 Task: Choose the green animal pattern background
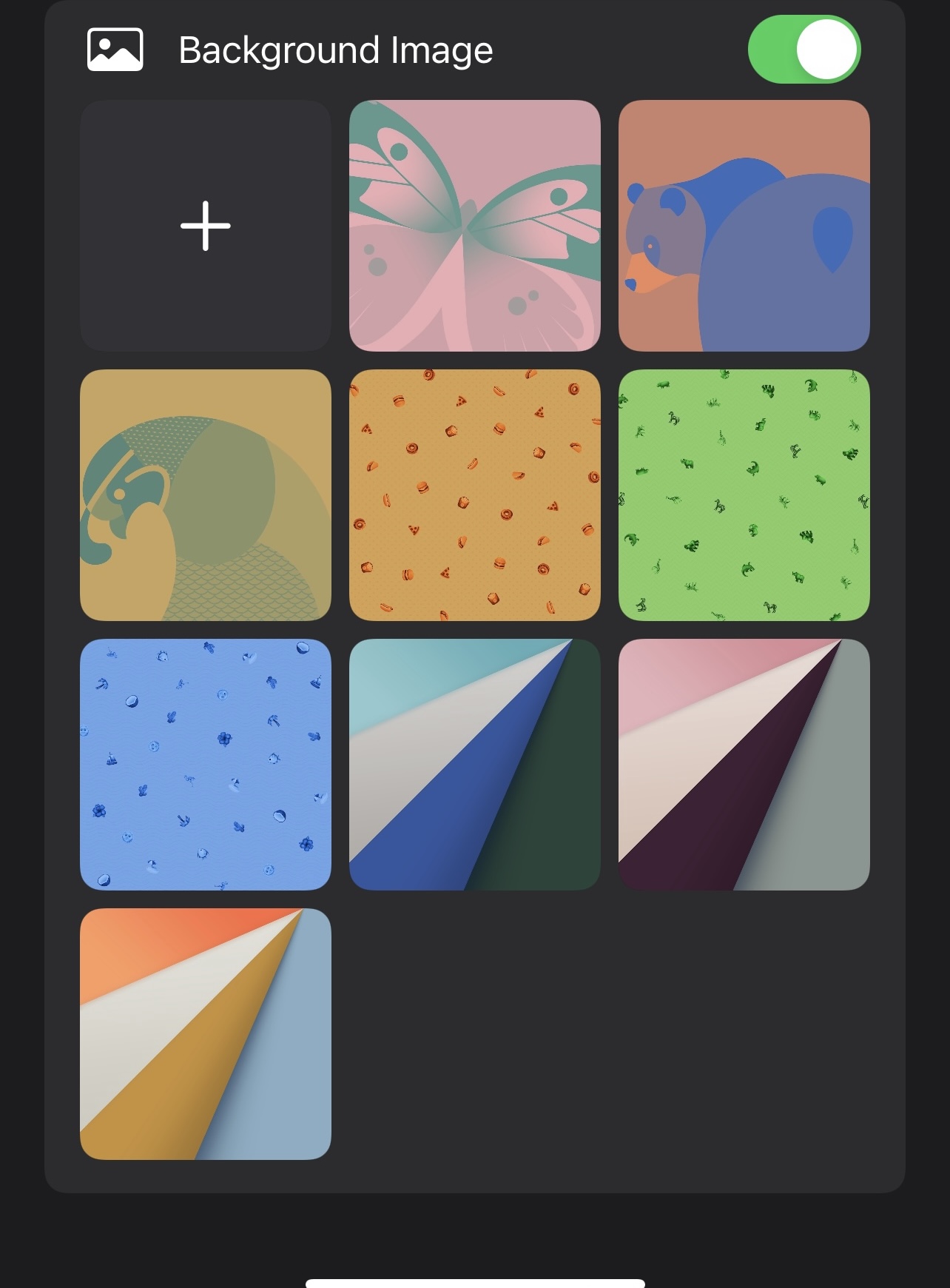click(x=744, y=495)
